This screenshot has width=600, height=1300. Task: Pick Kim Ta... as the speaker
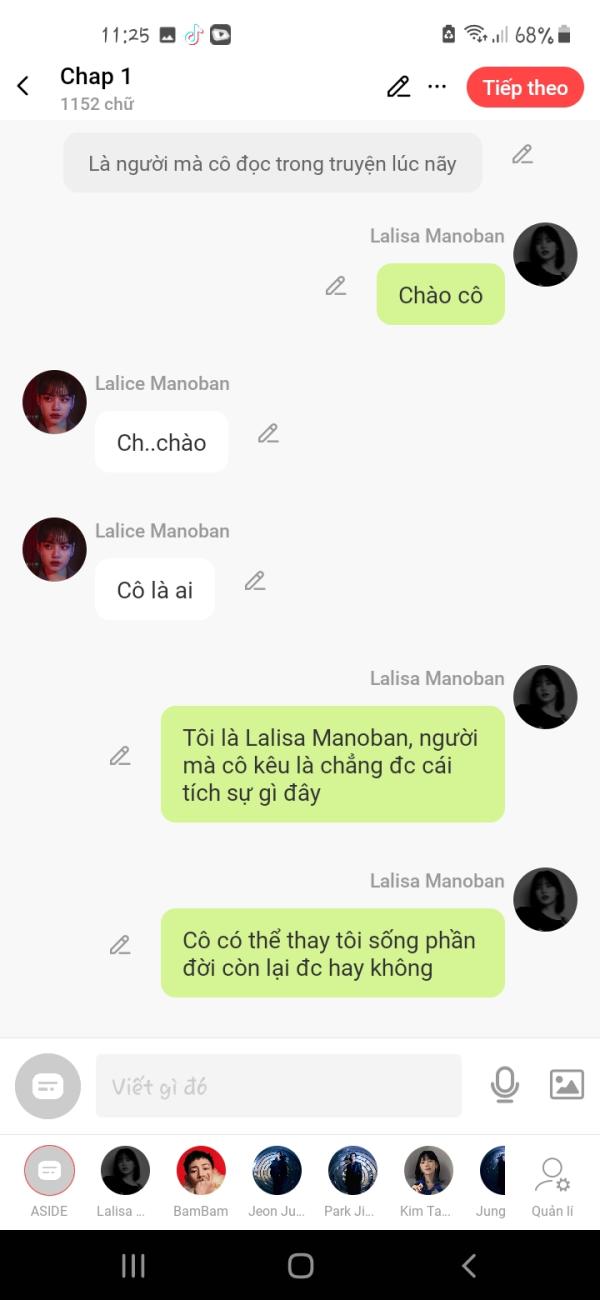coord(428,1172)
